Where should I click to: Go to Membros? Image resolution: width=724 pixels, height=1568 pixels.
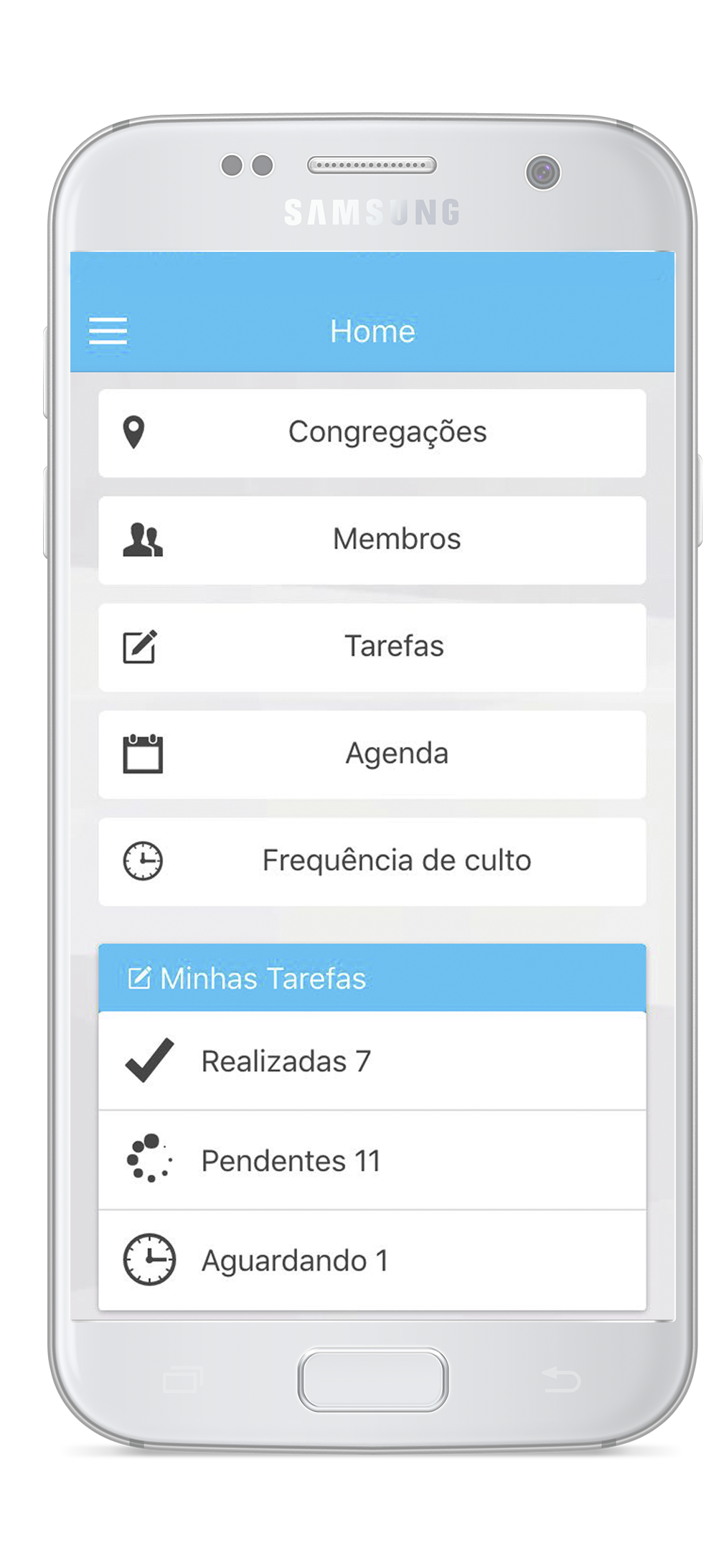point(372,540)
